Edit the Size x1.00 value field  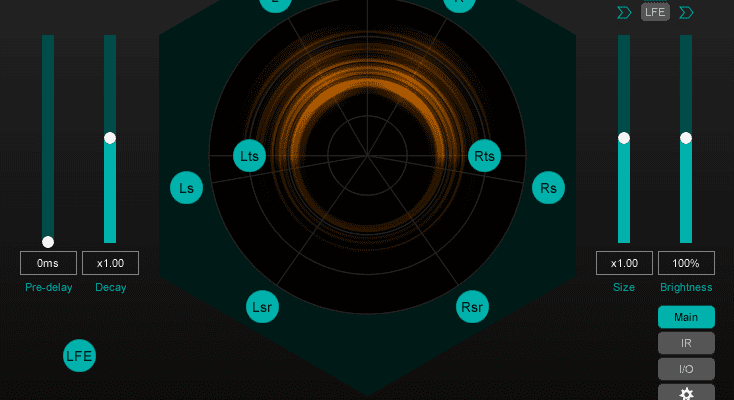(624, 263)
